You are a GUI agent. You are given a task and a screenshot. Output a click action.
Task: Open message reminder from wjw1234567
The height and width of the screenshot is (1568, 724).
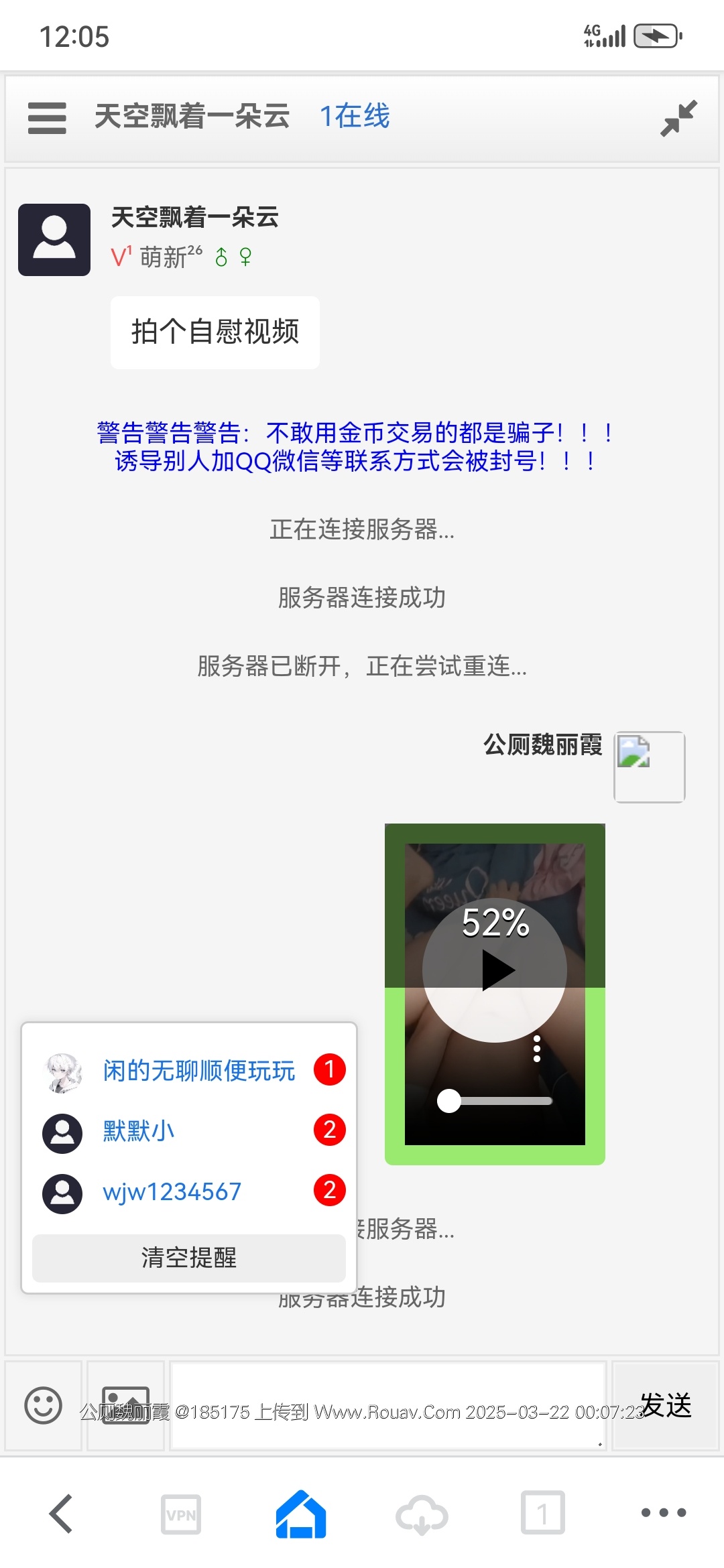point(172,1192)
